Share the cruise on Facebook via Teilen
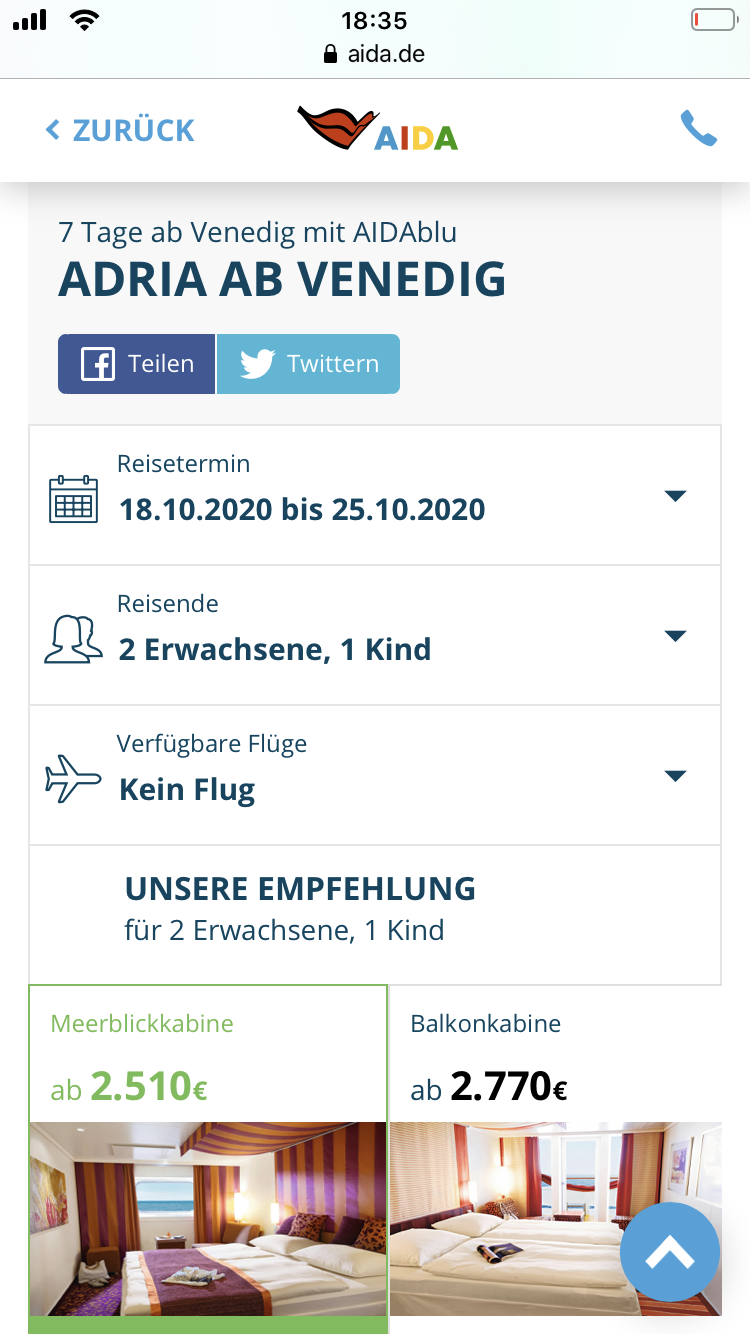The height and width of the screenshot is (1334, 750). 137,364
